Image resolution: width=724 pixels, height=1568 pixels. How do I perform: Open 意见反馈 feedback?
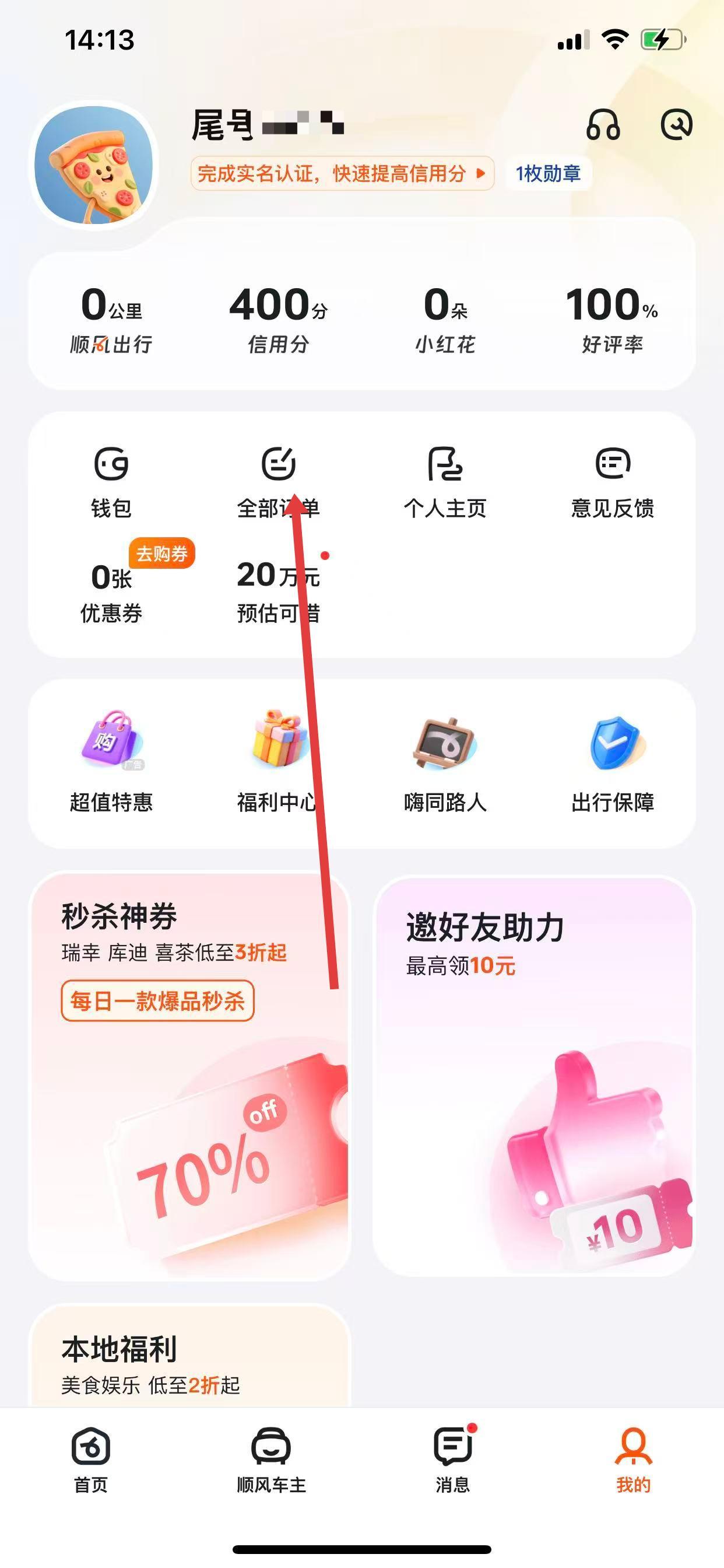coord(612,481)
